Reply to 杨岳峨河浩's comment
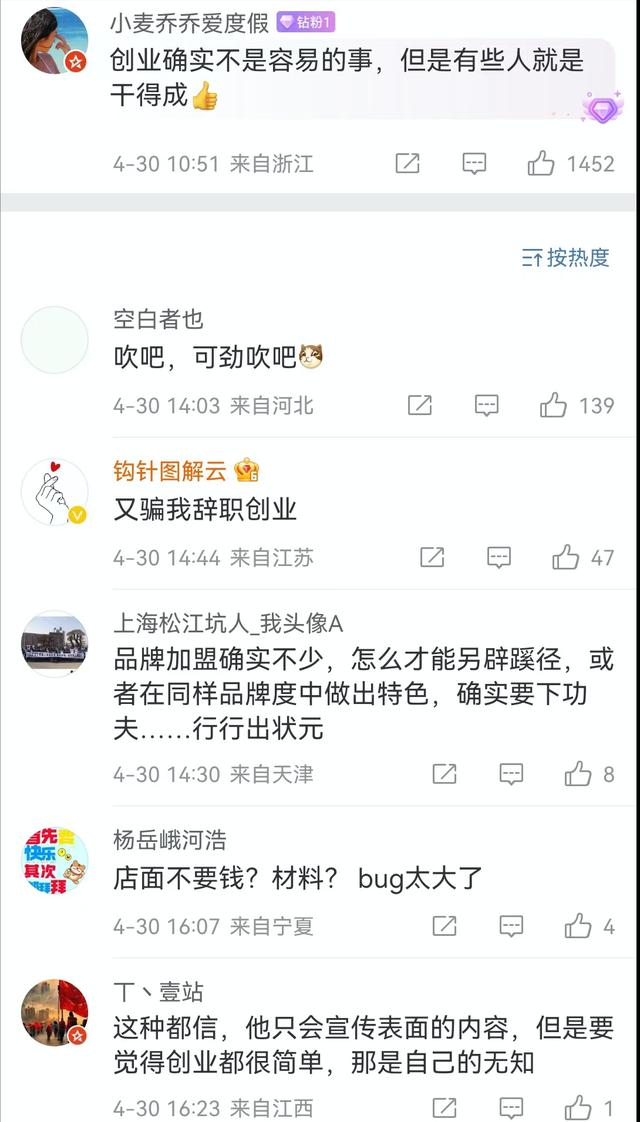The width and height of the screenshot is (640, 1122). pos(511,926)
